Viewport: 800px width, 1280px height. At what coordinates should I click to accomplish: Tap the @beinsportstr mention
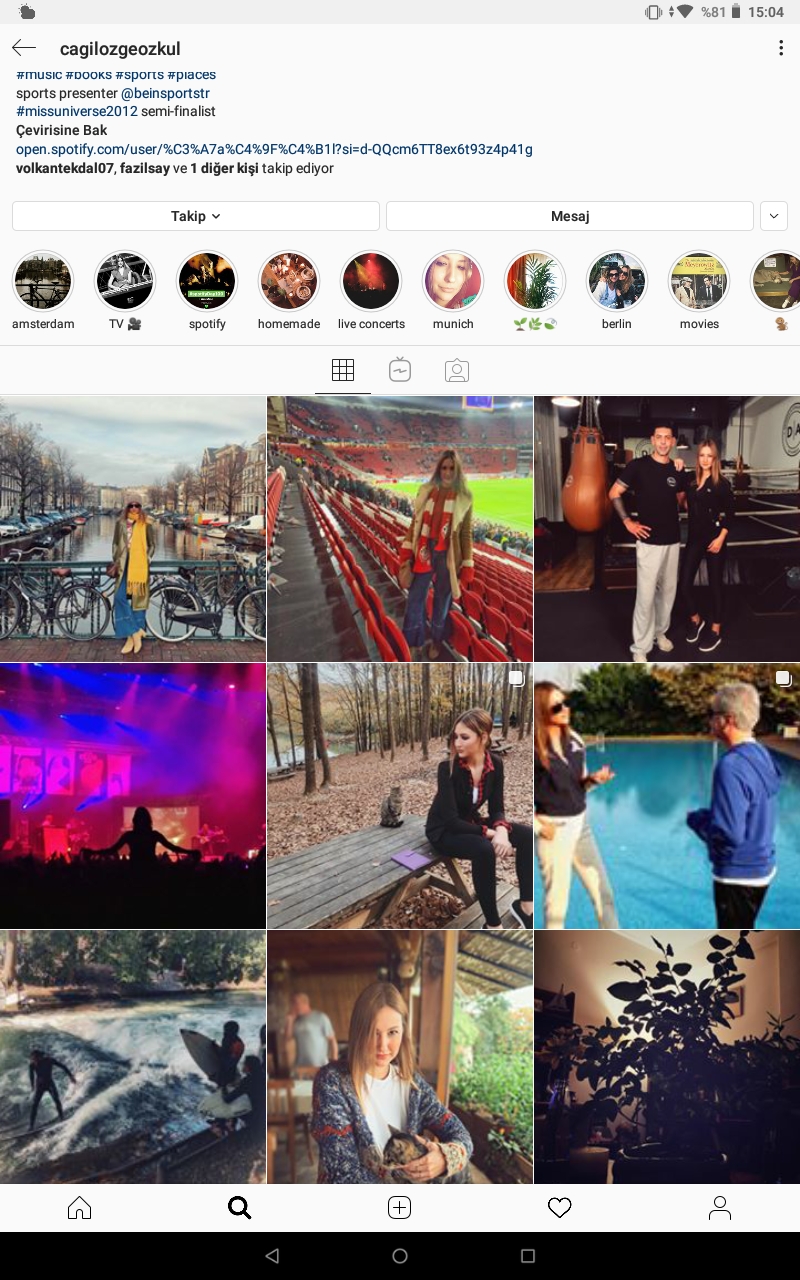pyautogui.click(x=165, y=93)
